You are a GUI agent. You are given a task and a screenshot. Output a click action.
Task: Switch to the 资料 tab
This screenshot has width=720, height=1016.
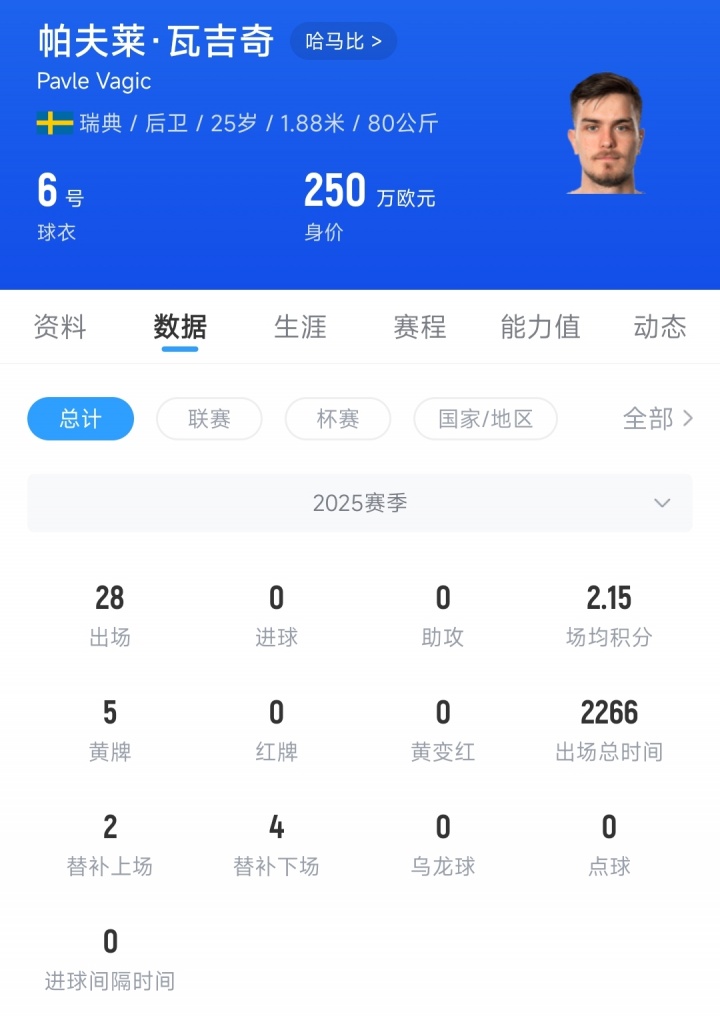click(x=60, y=327)
